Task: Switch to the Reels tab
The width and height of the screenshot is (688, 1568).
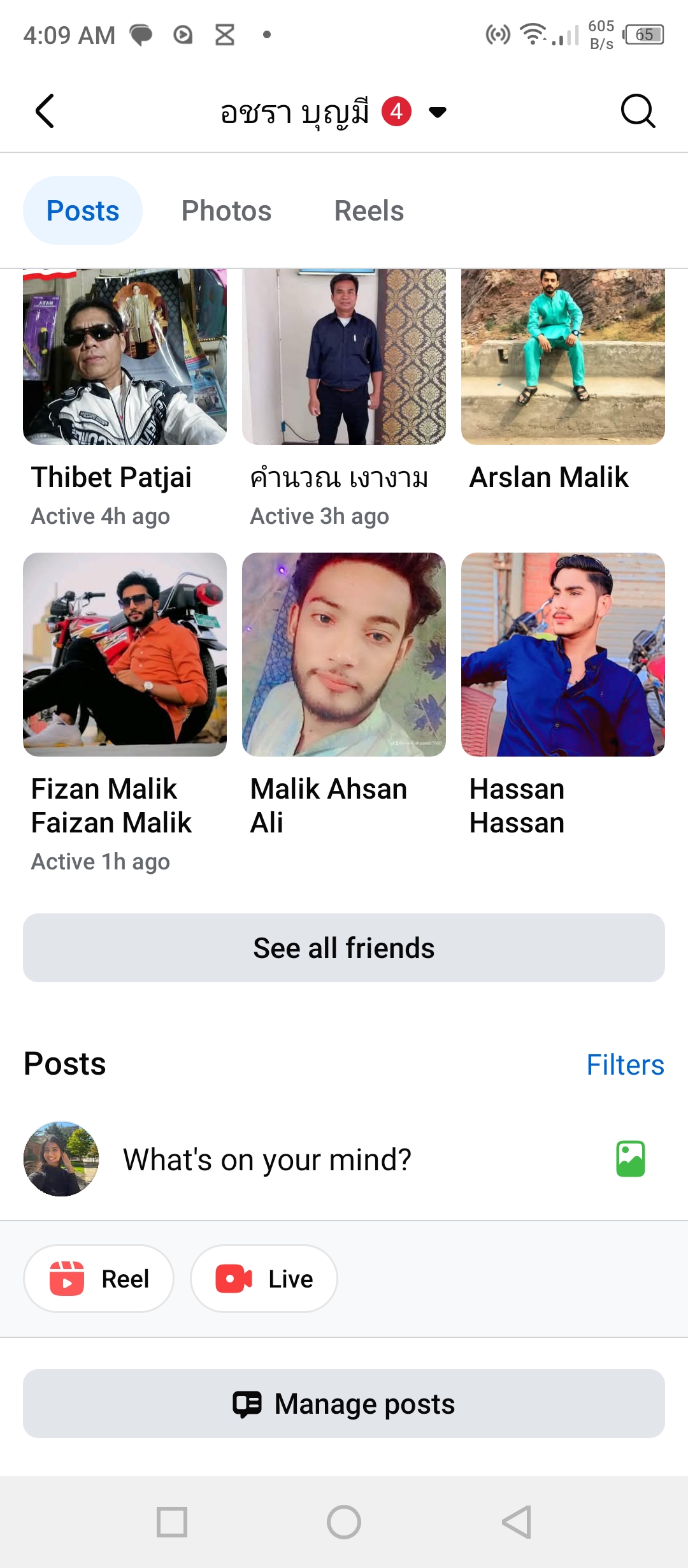Action: pyautogui.click(x=369, y=211)
